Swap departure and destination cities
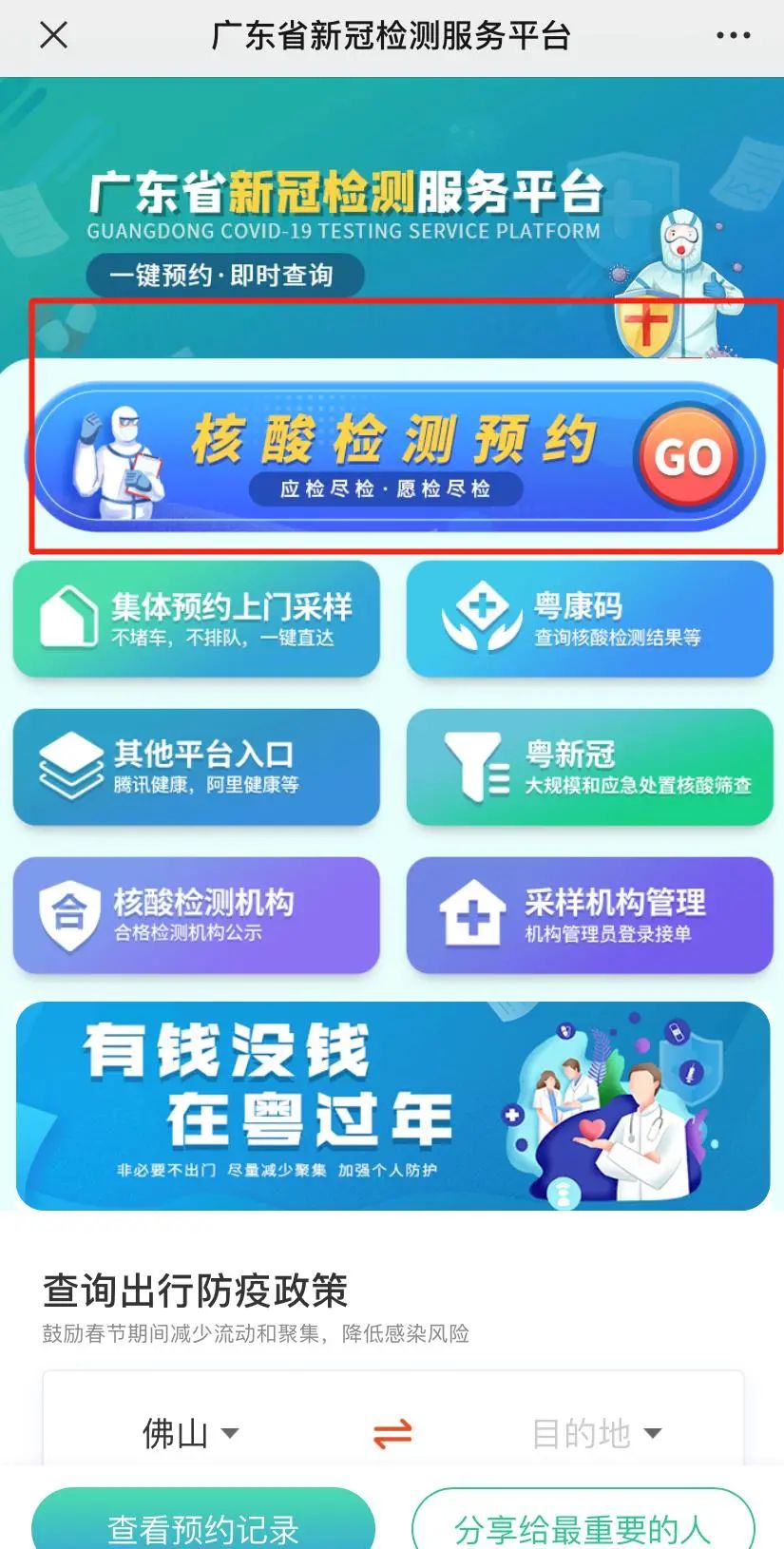Screen dimensions: 784x1549 [392, 1433]
